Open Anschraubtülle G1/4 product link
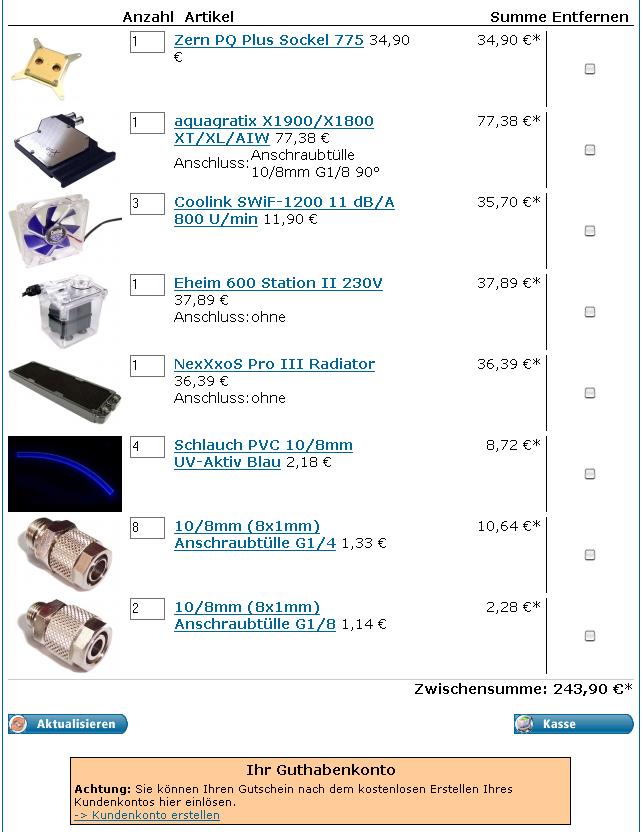 click(x=254, y=543)
